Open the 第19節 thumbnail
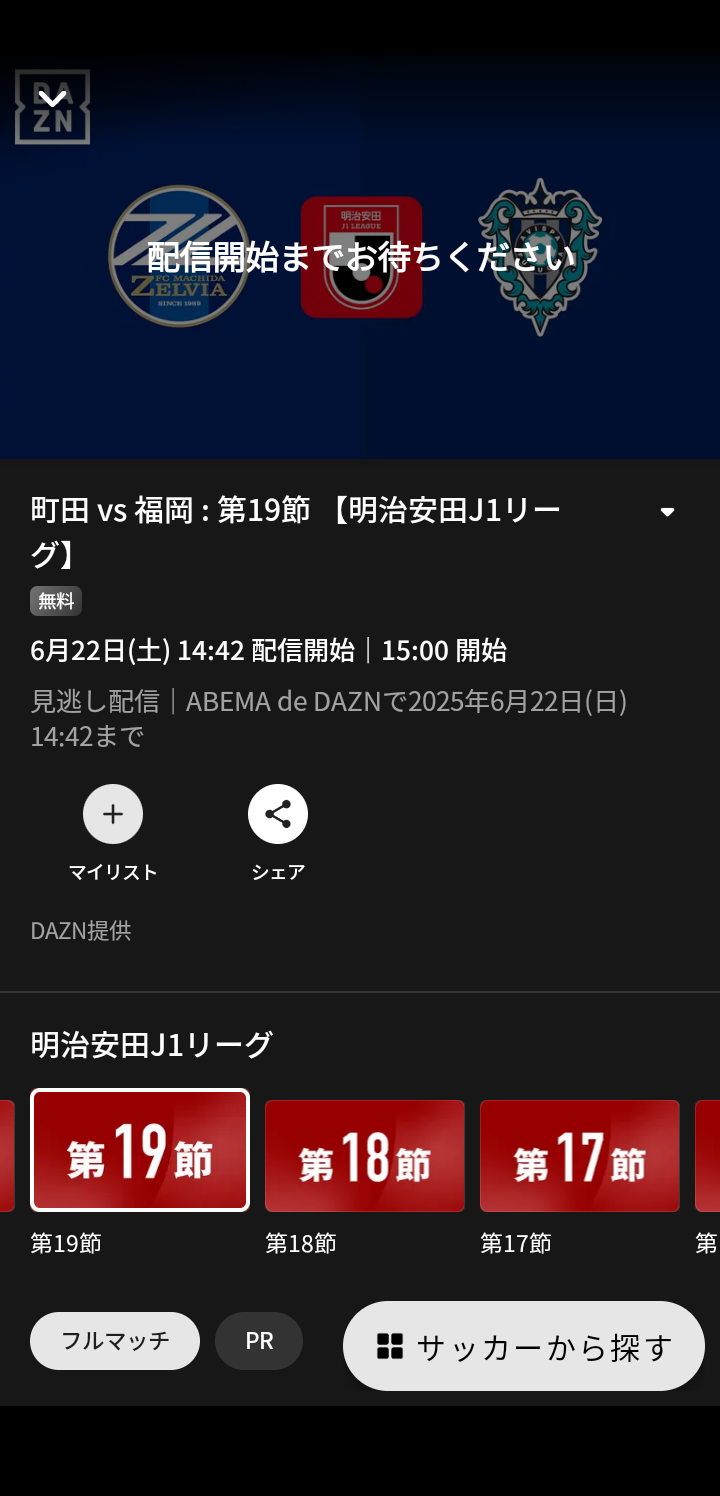The height and width of the screenshot is (1496, 720). (x=140, y=1150)
